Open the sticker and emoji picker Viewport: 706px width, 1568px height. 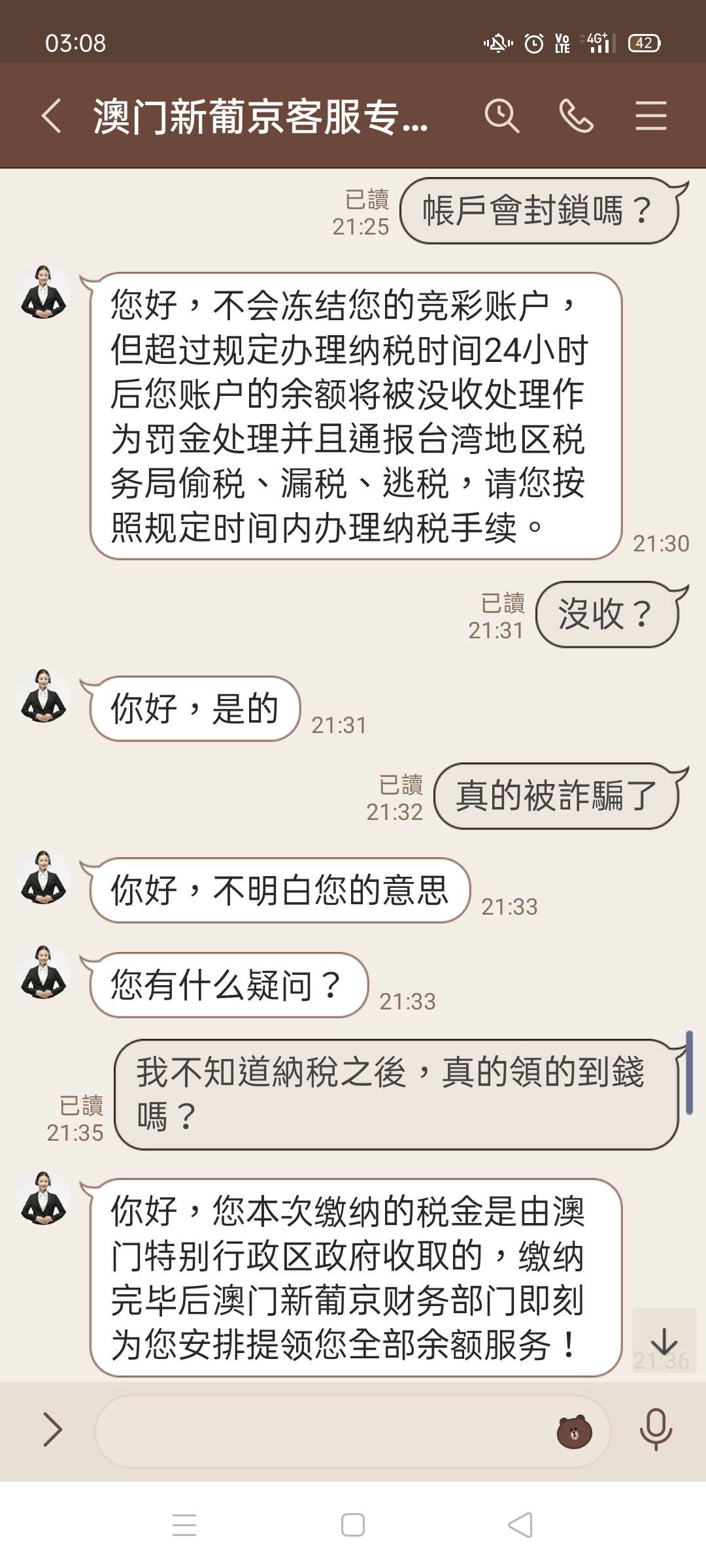[x=574, y=1432]
